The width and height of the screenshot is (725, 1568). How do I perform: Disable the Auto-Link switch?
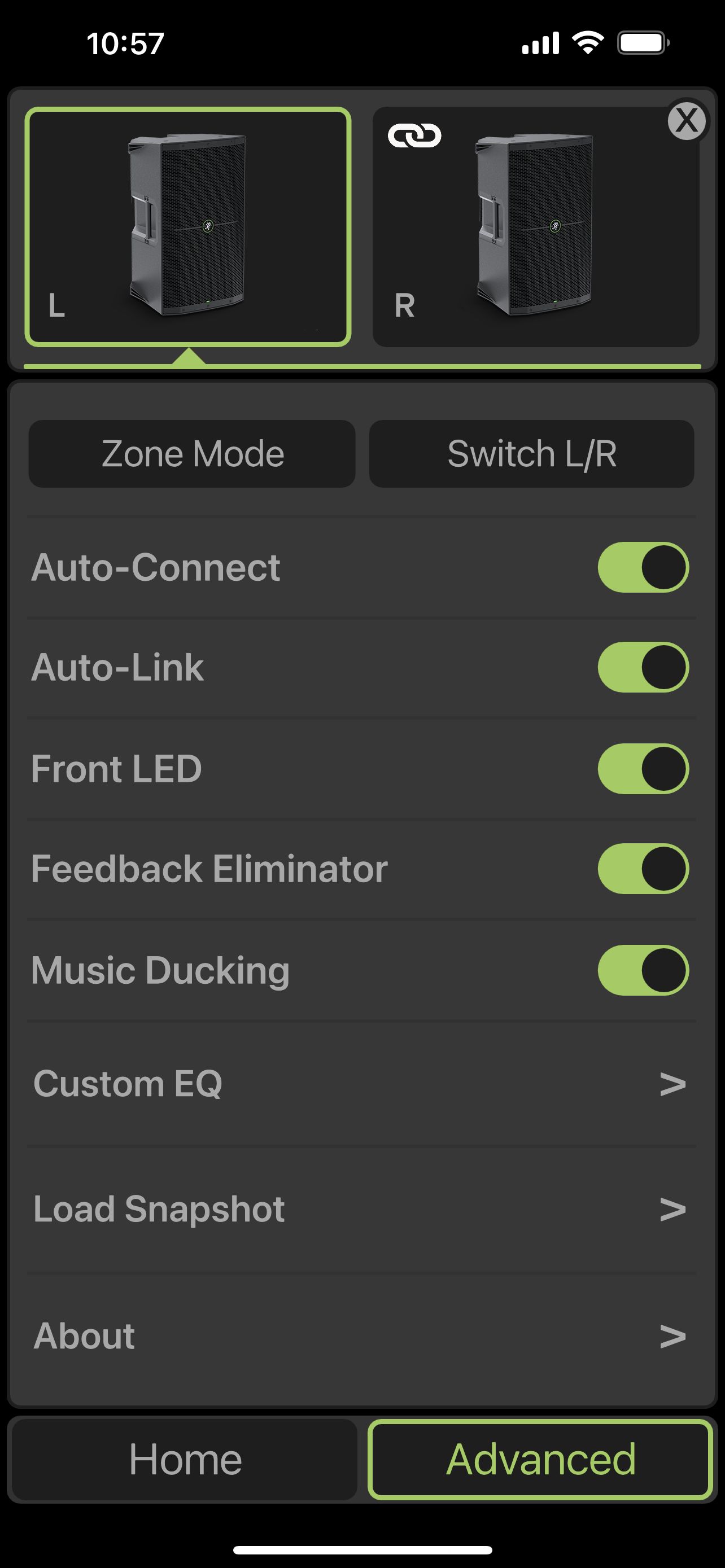[x=643, y=667]
